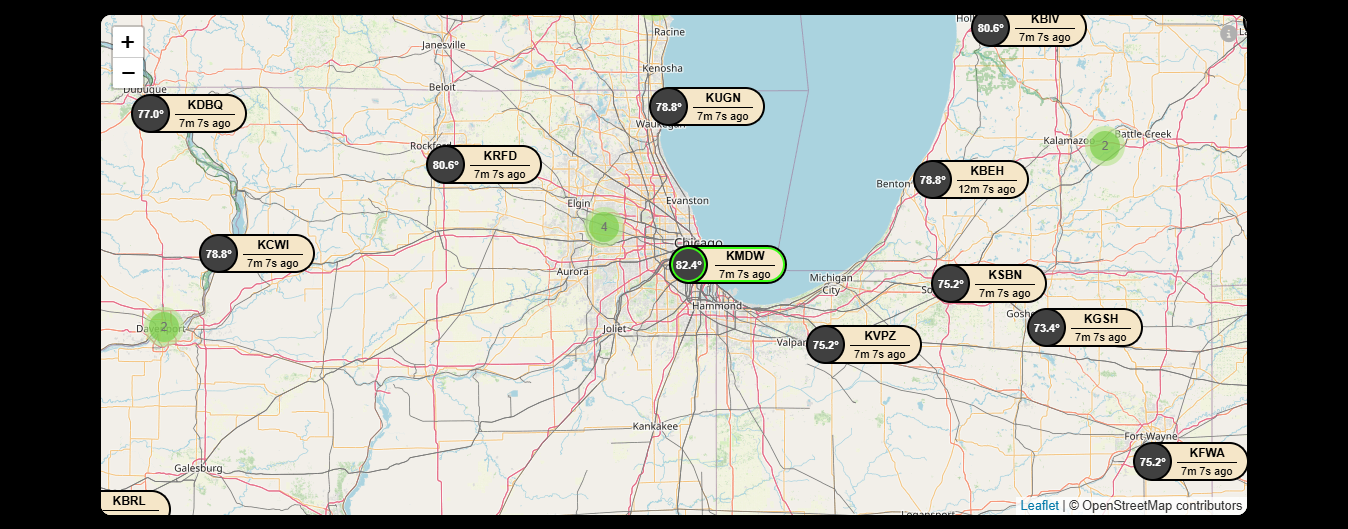Open the KUGN station marker
Viewport: 1348px width, 529px height.
tap(707, 107)
